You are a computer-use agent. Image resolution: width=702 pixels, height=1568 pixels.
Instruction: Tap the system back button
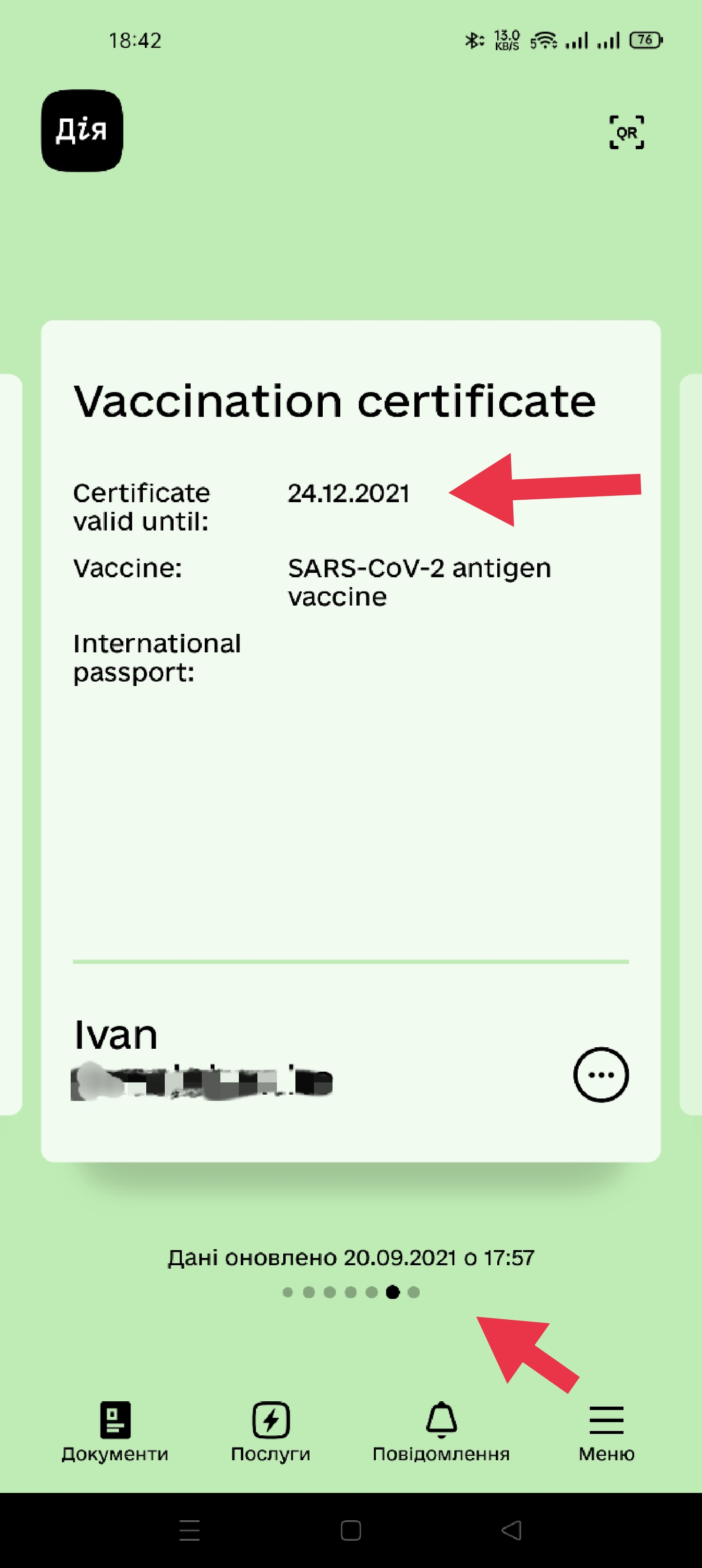[x=511, y=1529]
